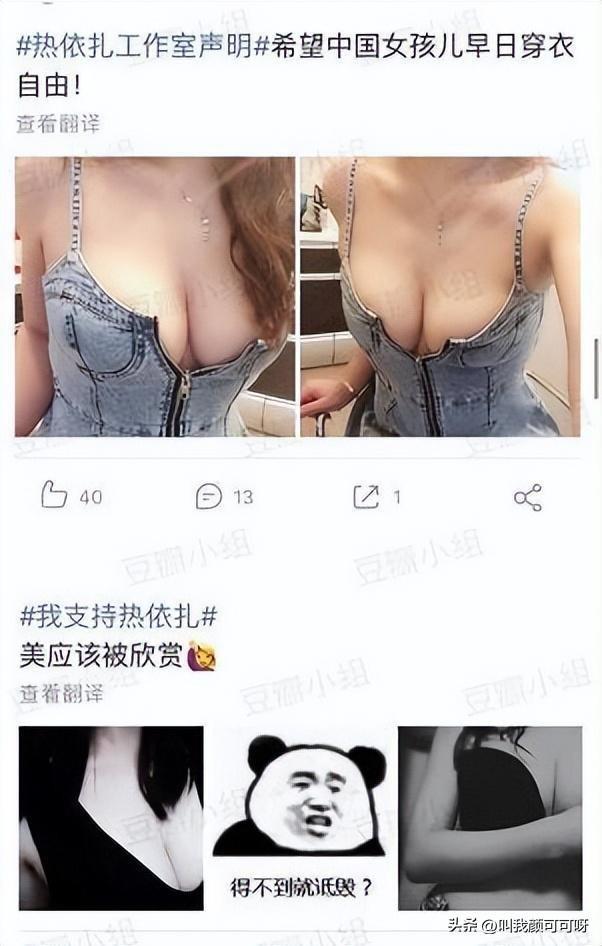Open second post's right grayscale photo
Viewport: 602px width, 946px height.
tap(490, 817)
